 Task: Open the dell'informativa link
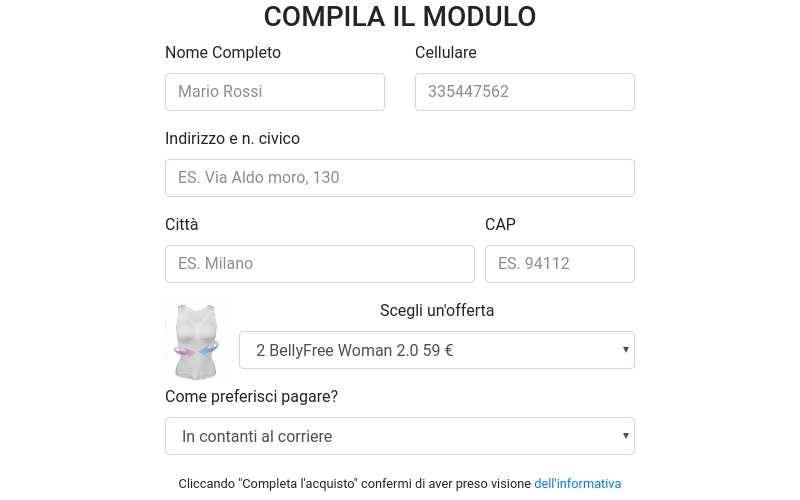(x=577, y=483)
